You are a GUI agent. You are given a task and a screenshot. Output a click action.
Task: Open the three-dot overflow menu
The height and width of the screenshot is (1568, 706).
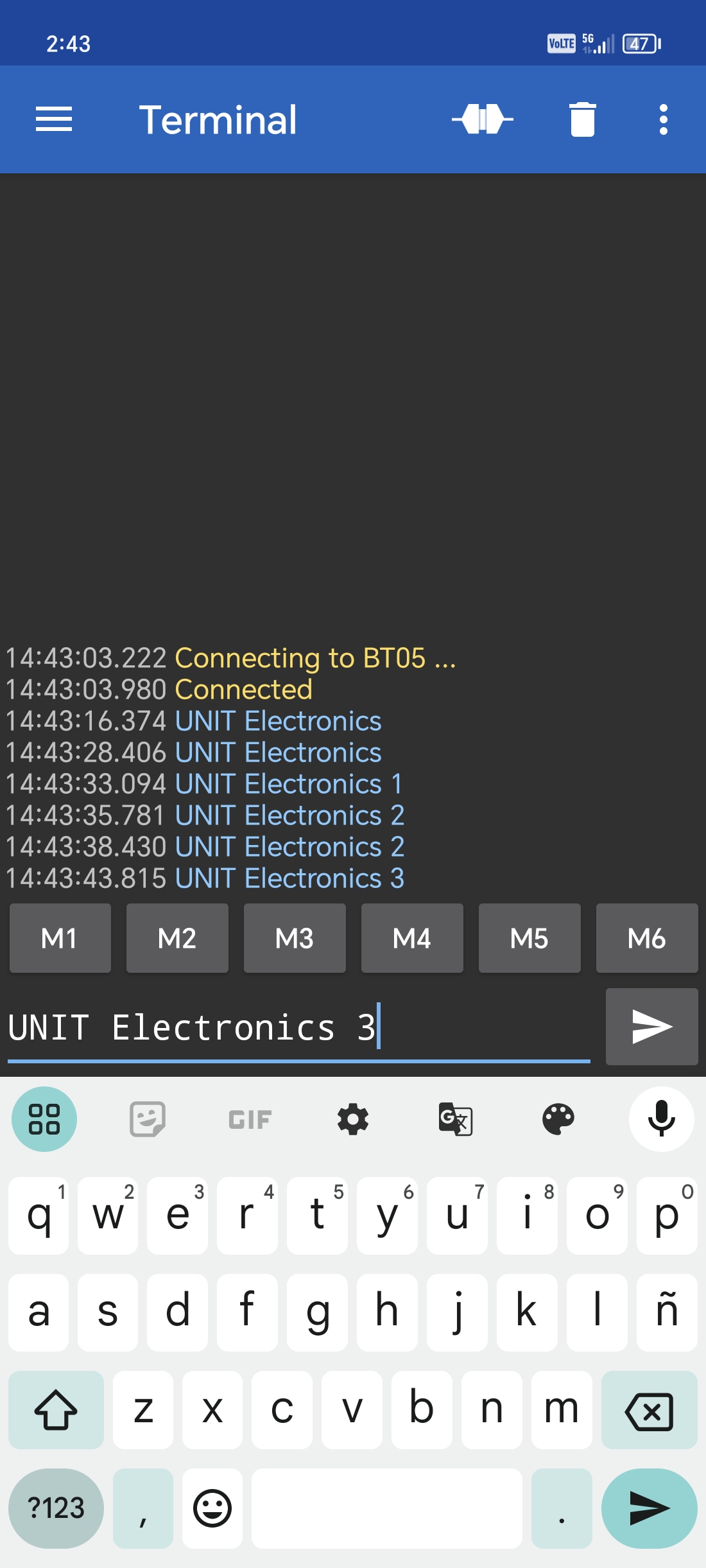coord(663,119)
